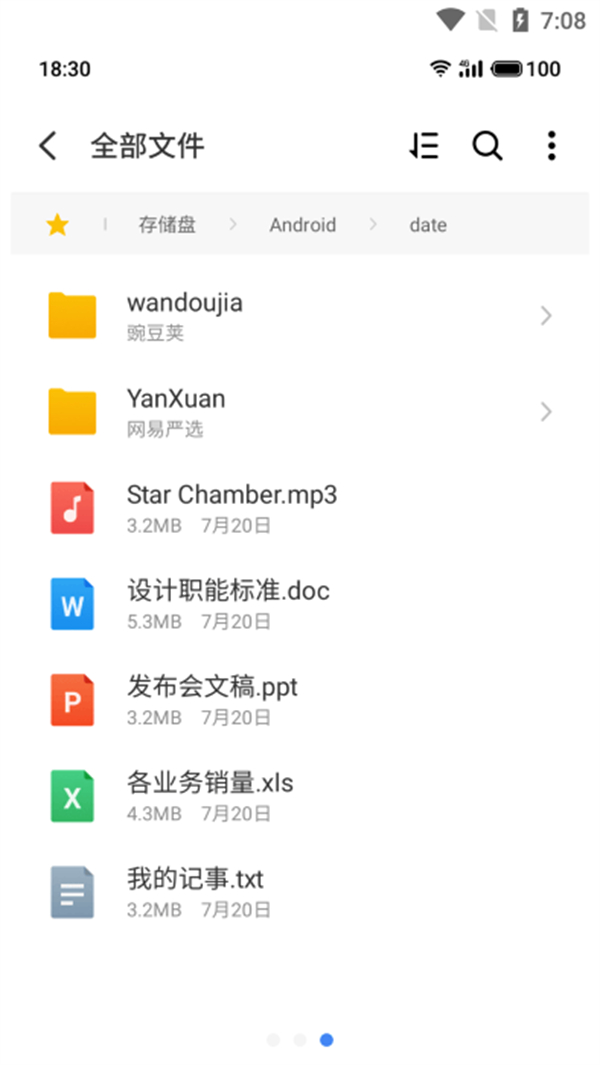Screen dimensions: 600x1065
Task: Tap the favorites star in the path bar
Action: click(x=58, y=225)
